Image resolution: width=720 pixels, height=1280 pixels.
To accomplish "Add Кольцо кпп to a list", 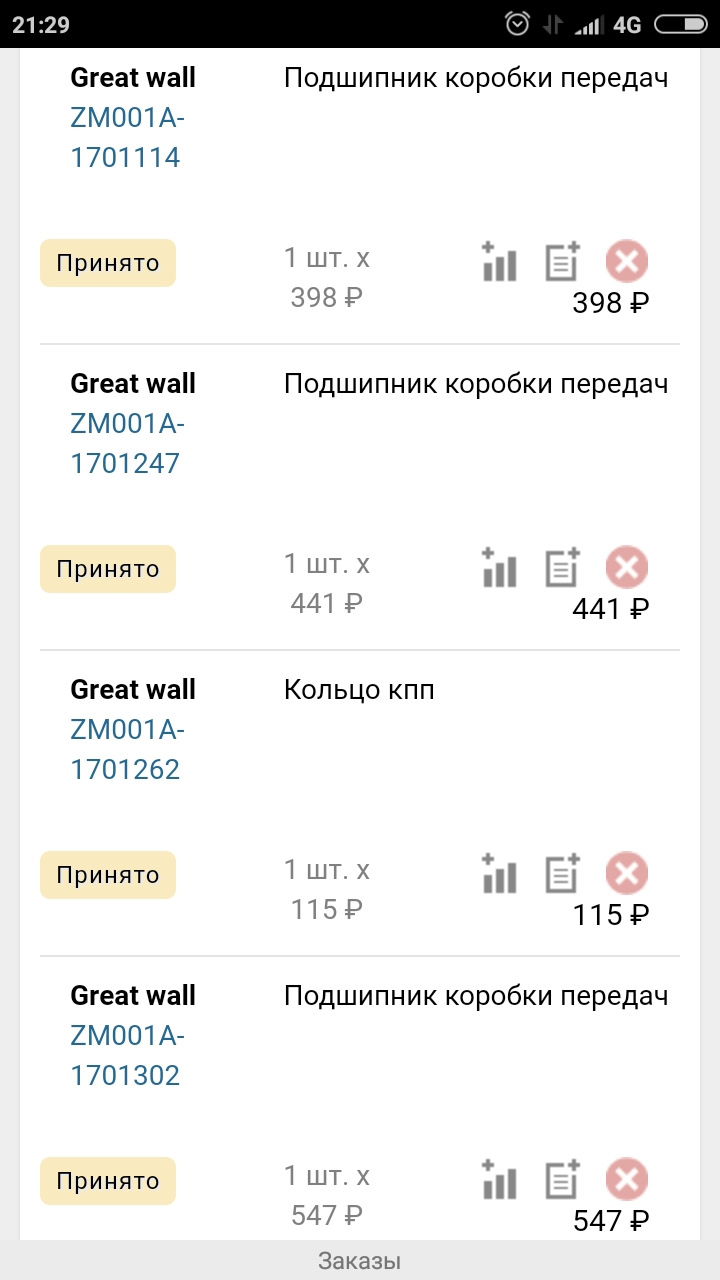I will pyautogui.click(x=562, y=874).
